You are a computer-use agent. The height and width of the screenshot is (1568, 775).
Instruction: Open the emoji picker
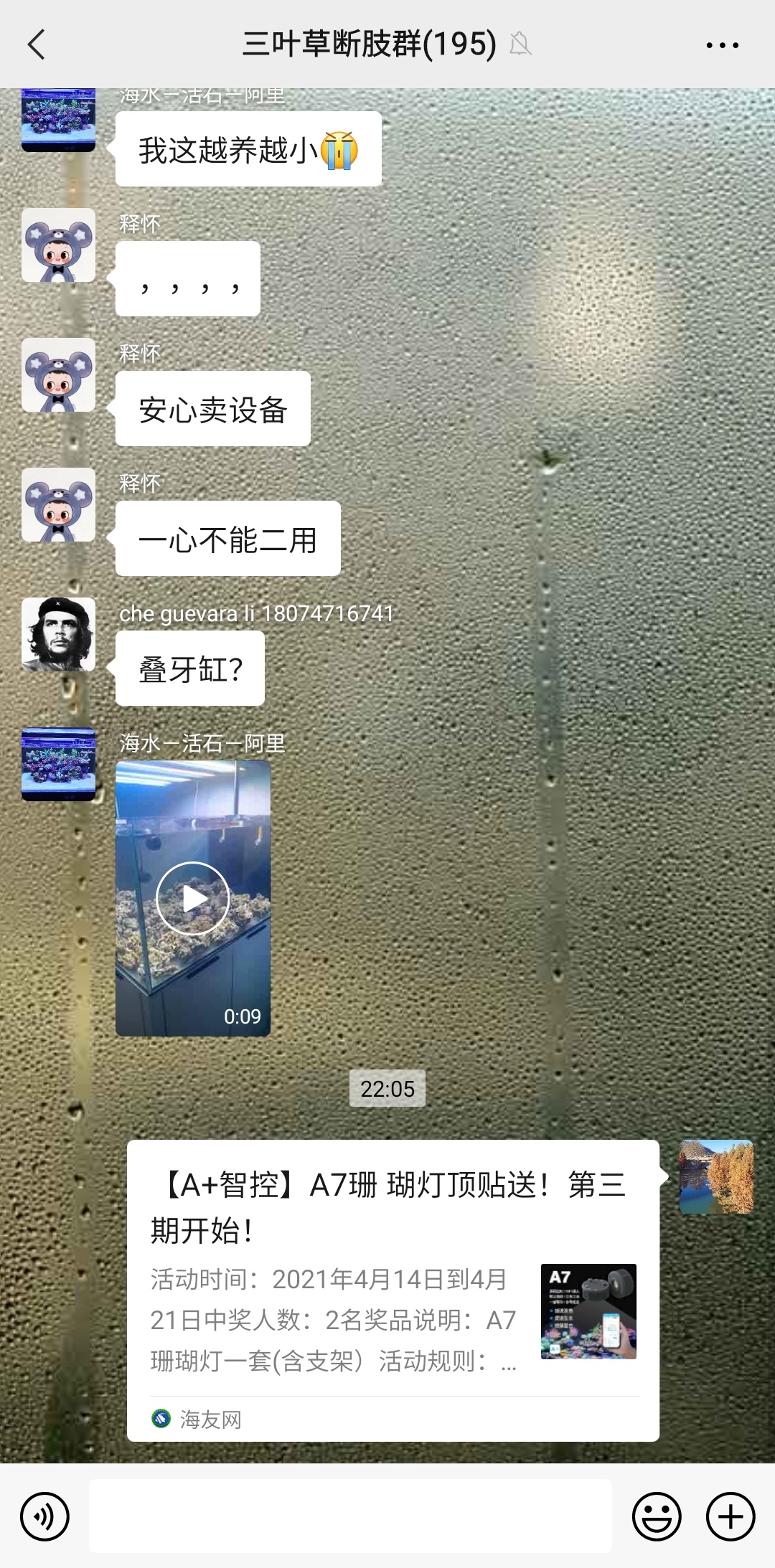(x=656, y=1516)
